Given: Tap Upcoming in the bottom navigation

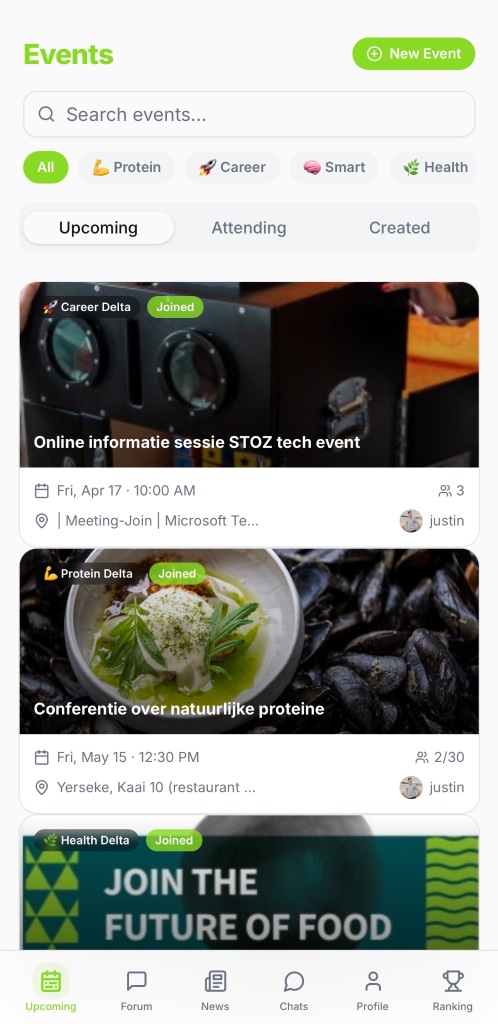Looking at the screenshot, I should (x=51, y=990).
